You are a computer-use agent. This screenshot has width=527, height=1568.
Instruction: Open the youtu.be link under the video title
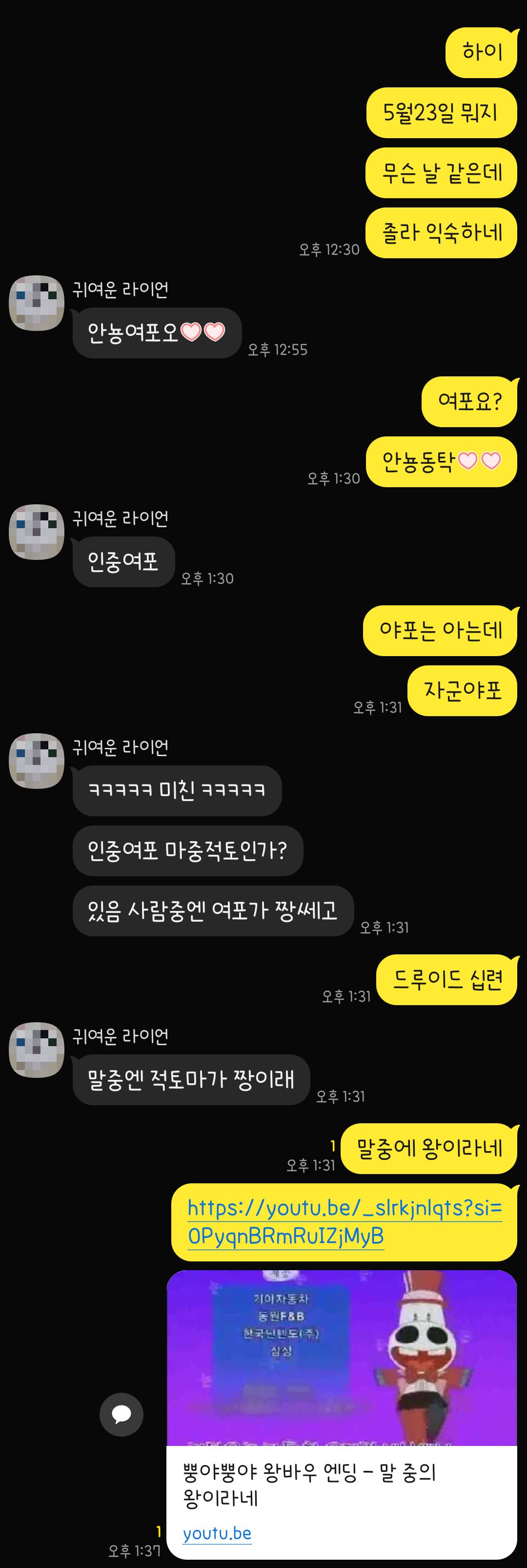coord(217,1533)
